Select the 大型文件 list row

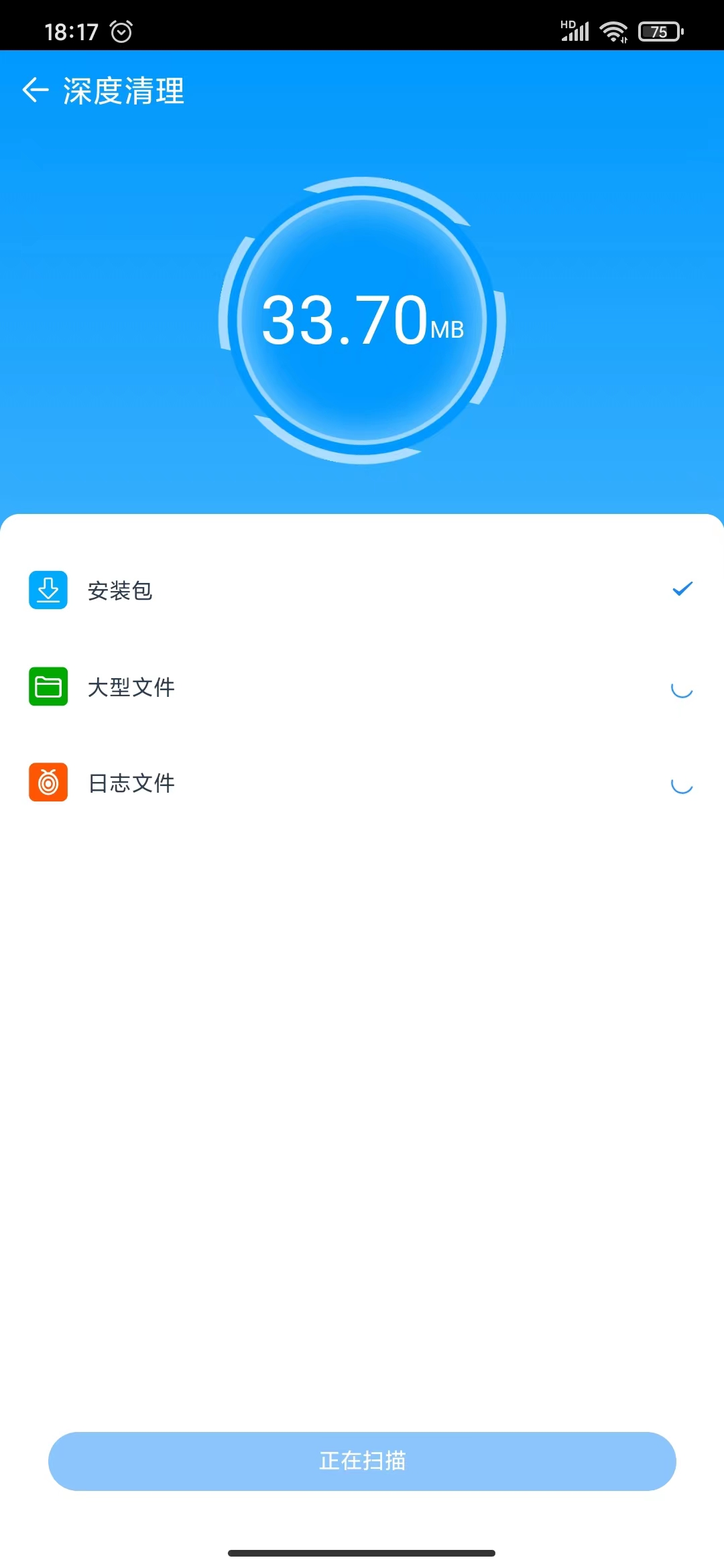point(362,686)
